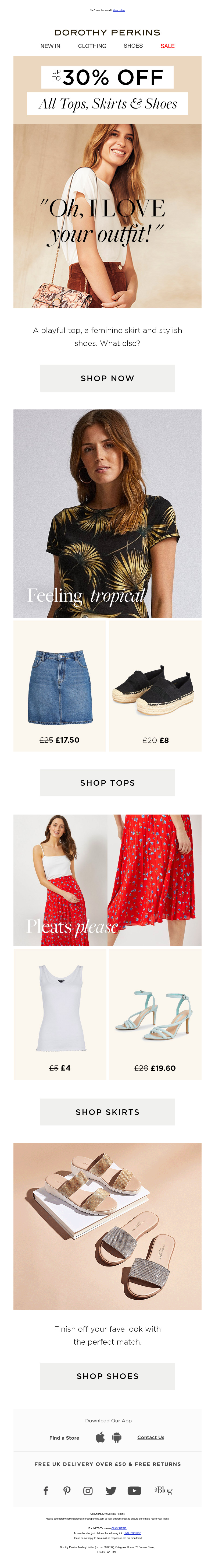
Task: View the blue heeled sandals at £19.60
Action: pos(155,1014)
